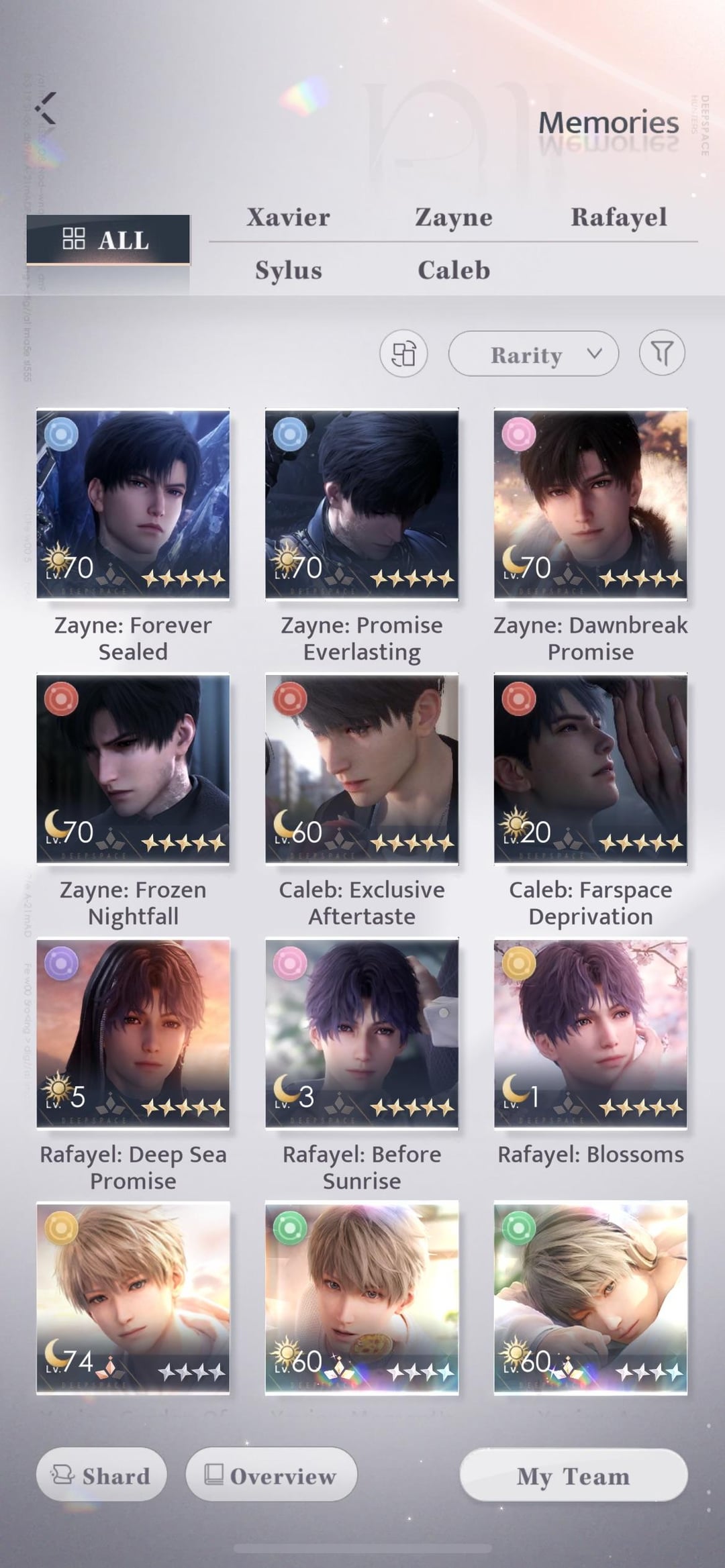Viewport: 725px width, 1568px height.
Task: Open the filter funnel icon
Action: pyautogui.click(x=661, y=353)
